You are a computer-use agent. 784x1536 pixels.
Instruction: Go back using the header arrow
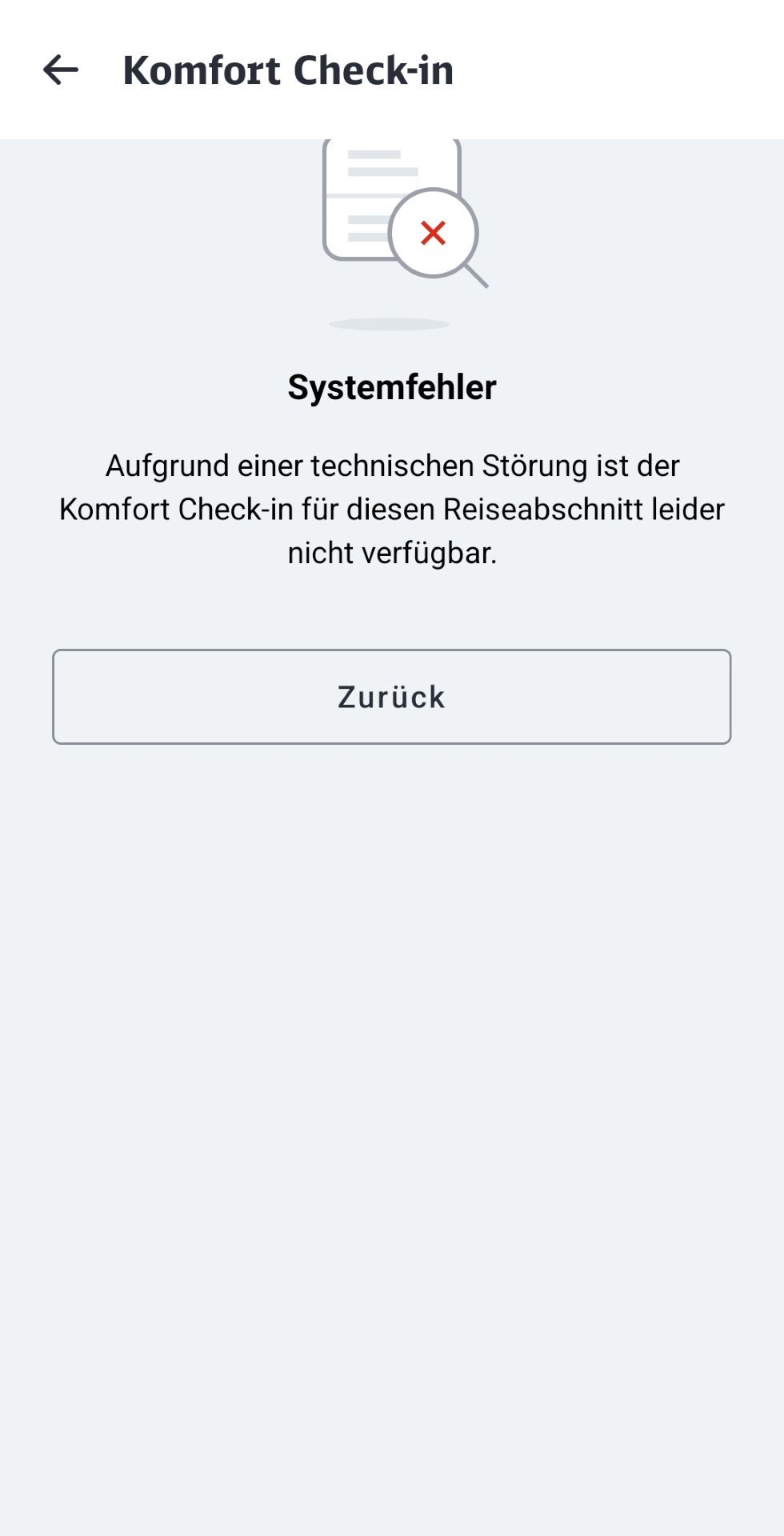pyautogui.click(x=61, y=70)
